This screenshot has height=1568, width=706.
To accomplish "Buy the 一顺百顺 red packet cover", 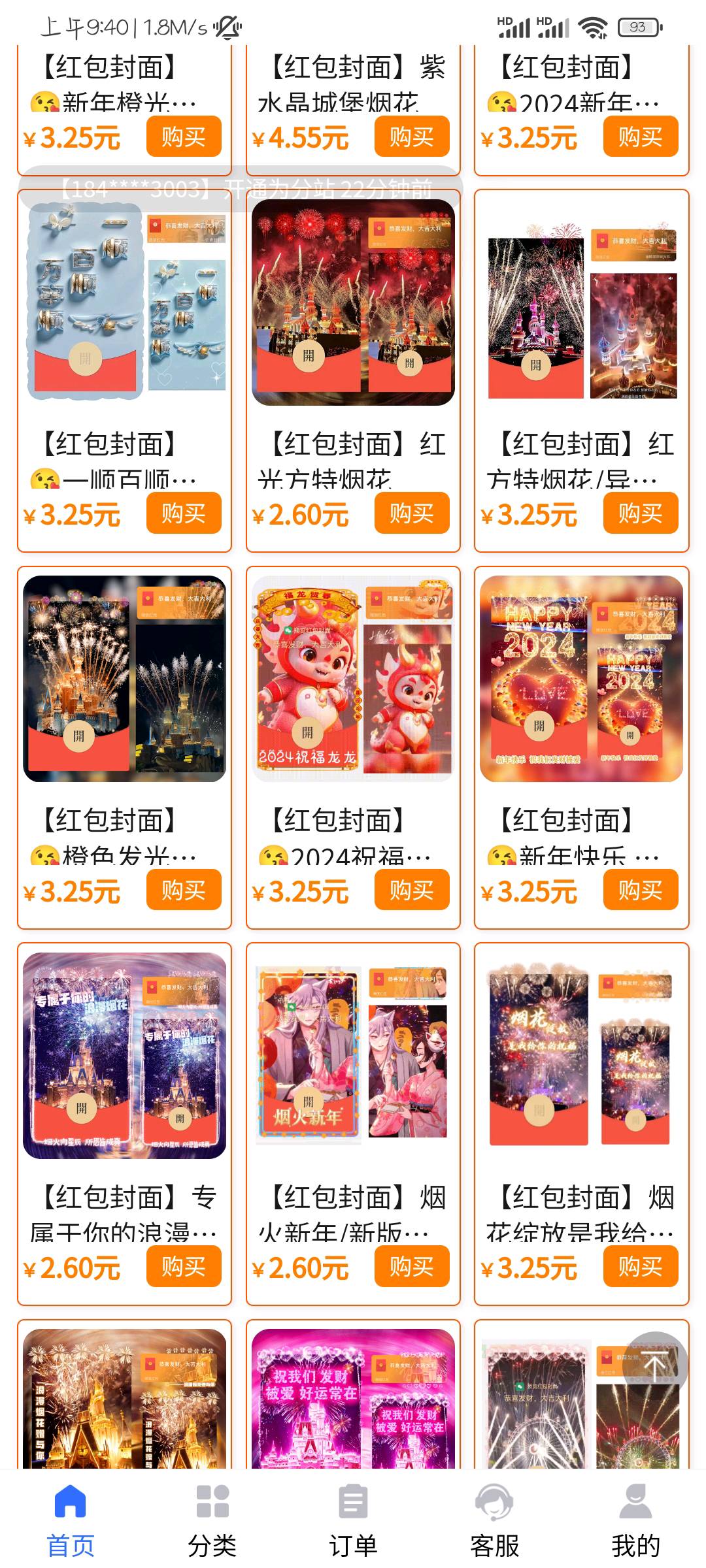I will tap(184, 514).
